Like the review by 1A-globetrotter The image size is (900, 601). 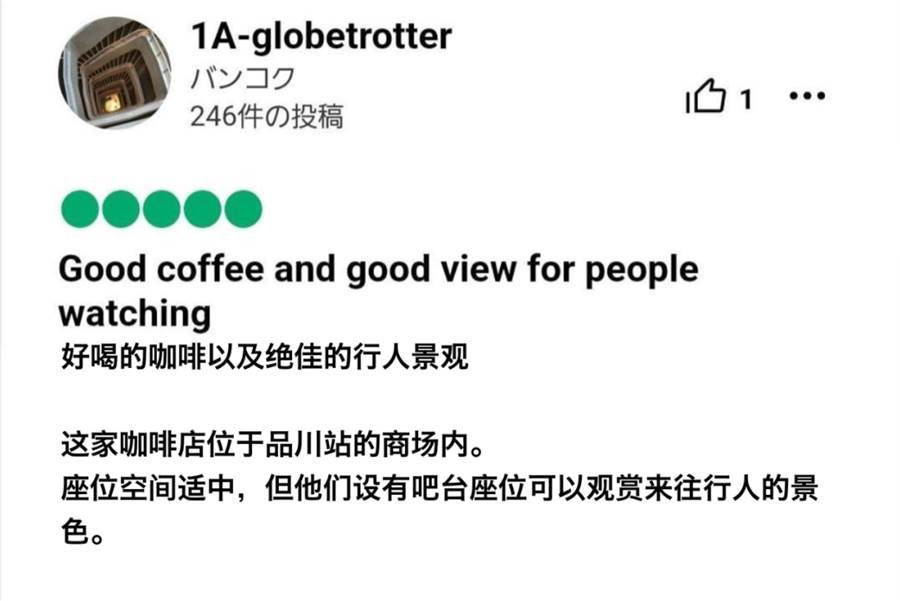pyautogui.click(x=706, y=98)
